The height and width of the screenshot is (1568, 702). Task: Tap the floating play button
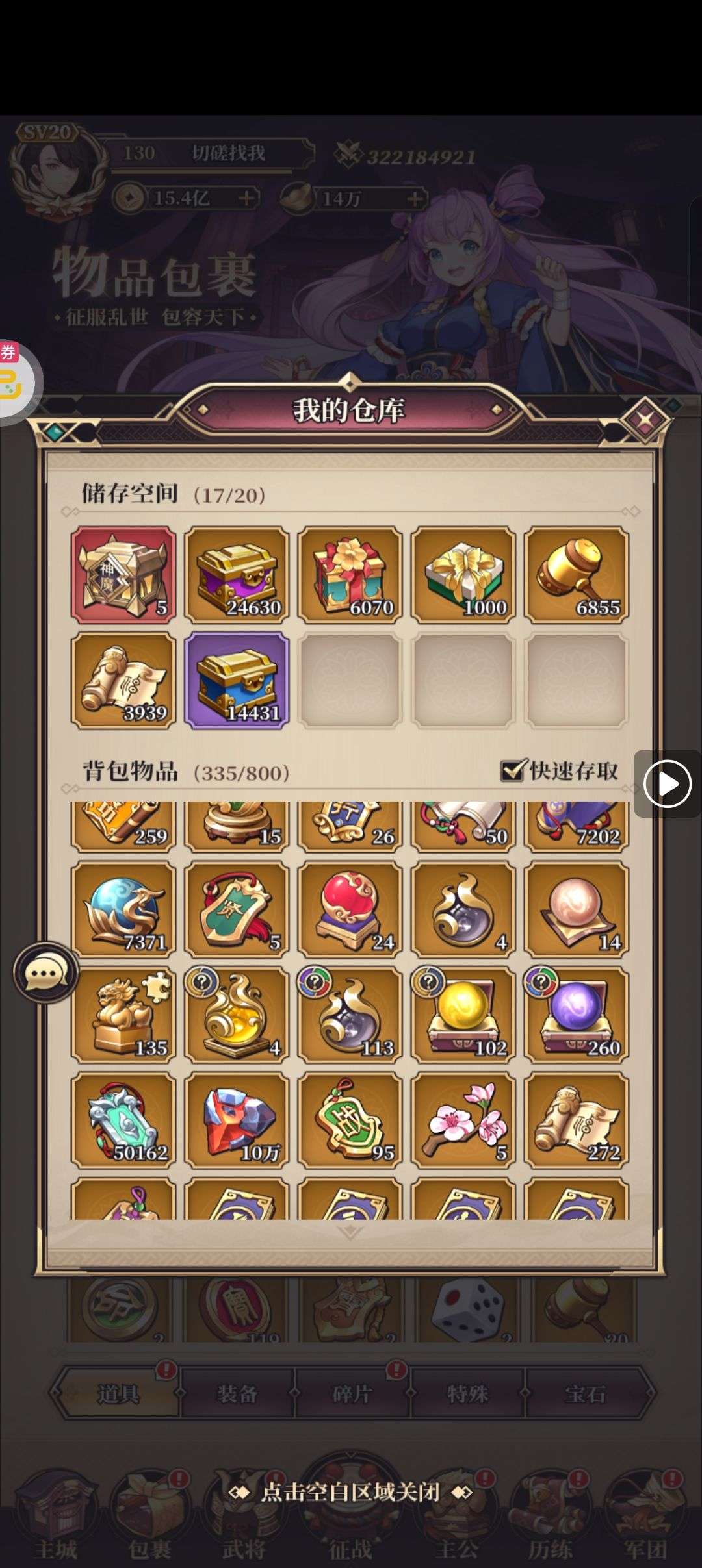667,783
